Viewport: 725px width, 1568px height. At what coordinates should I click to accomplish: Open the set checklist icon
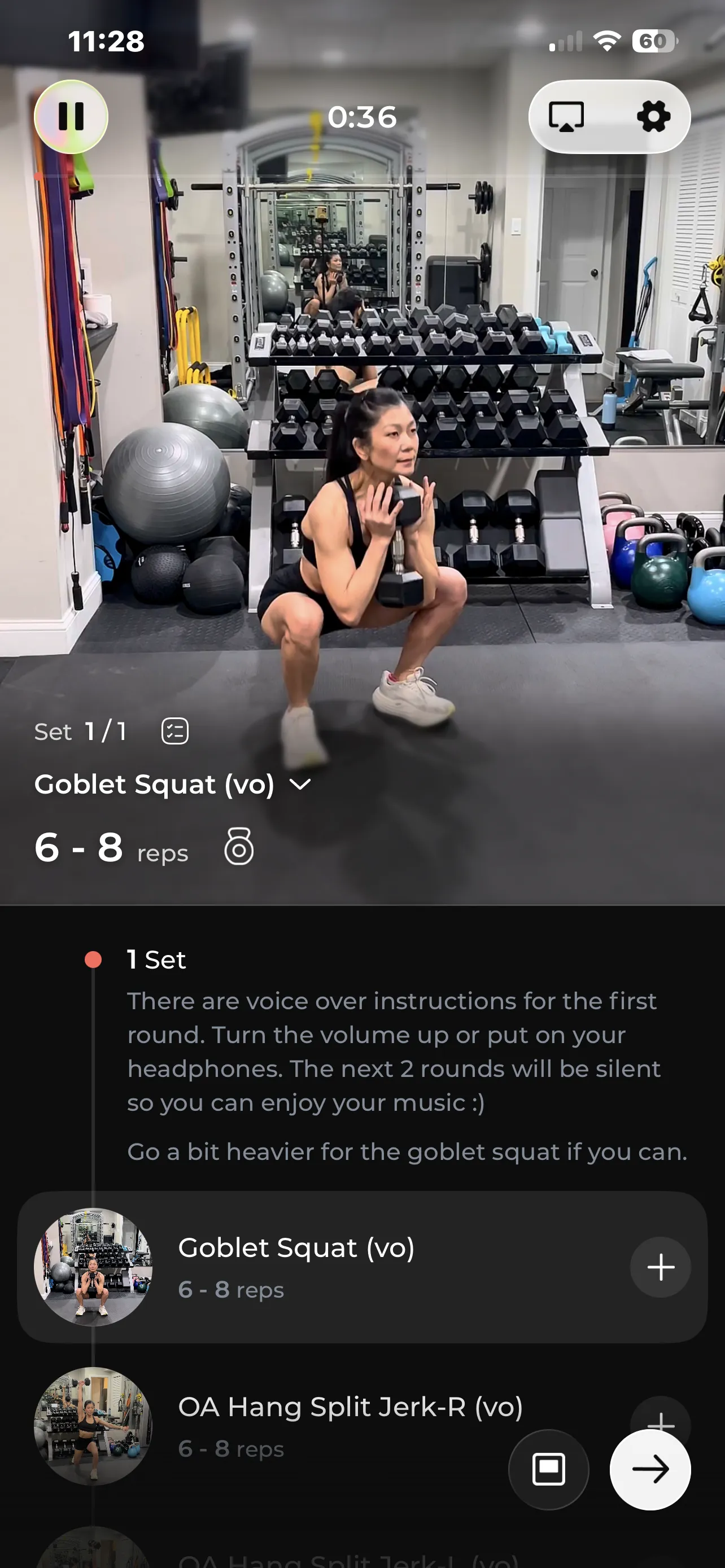(x=174, y=732)
